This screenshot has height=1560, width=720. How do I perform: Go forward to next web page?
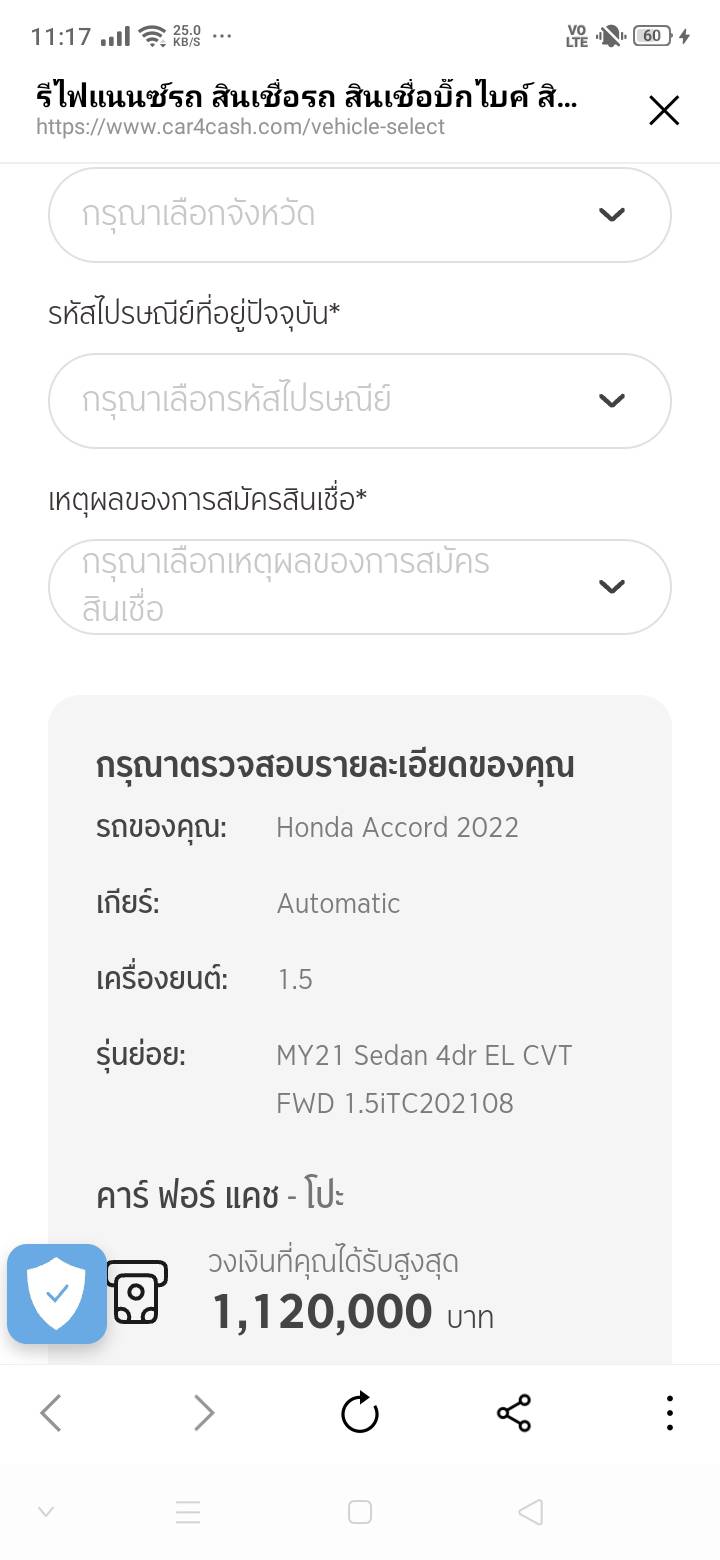204,1413
